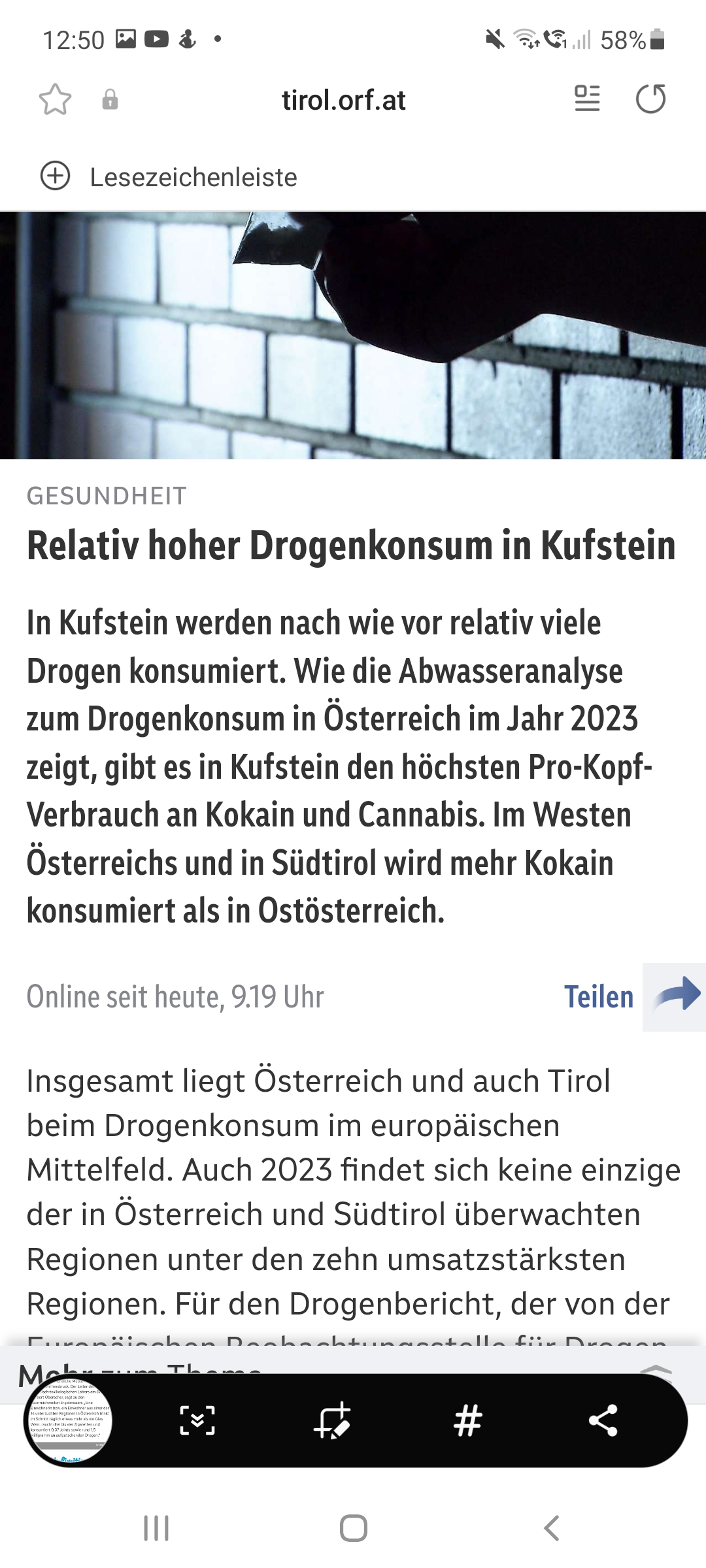This screenshot has height=1568, width=706.
Task: Crop and edit the screenshot
Action: click(x=332, y=1420)
